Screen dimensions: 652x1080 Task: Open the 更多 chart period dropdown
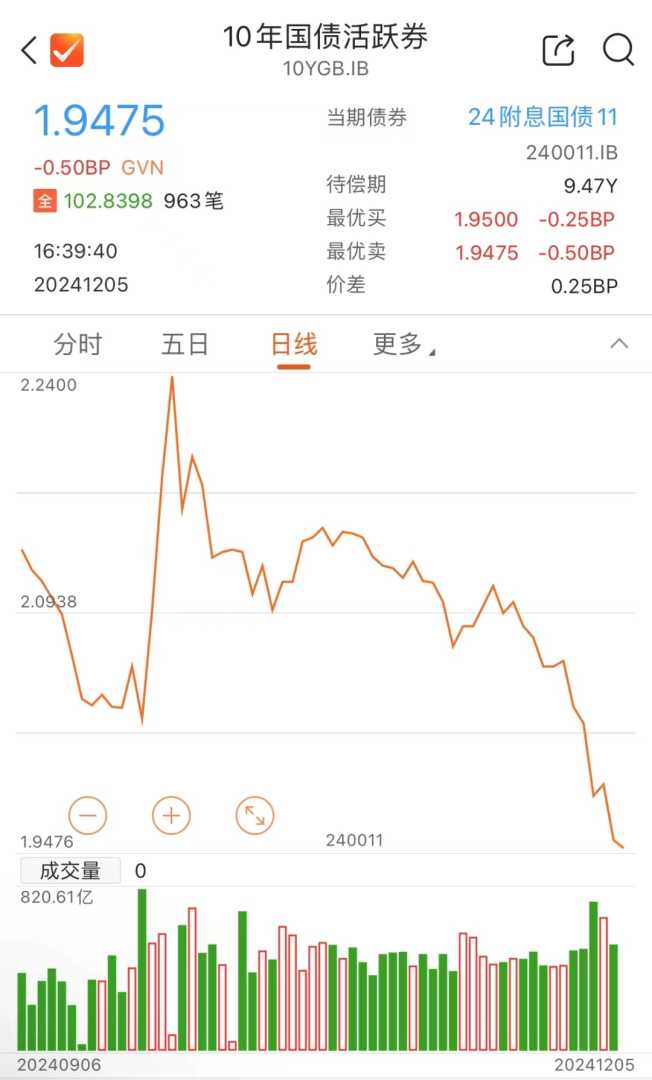[x=403, y=345]
